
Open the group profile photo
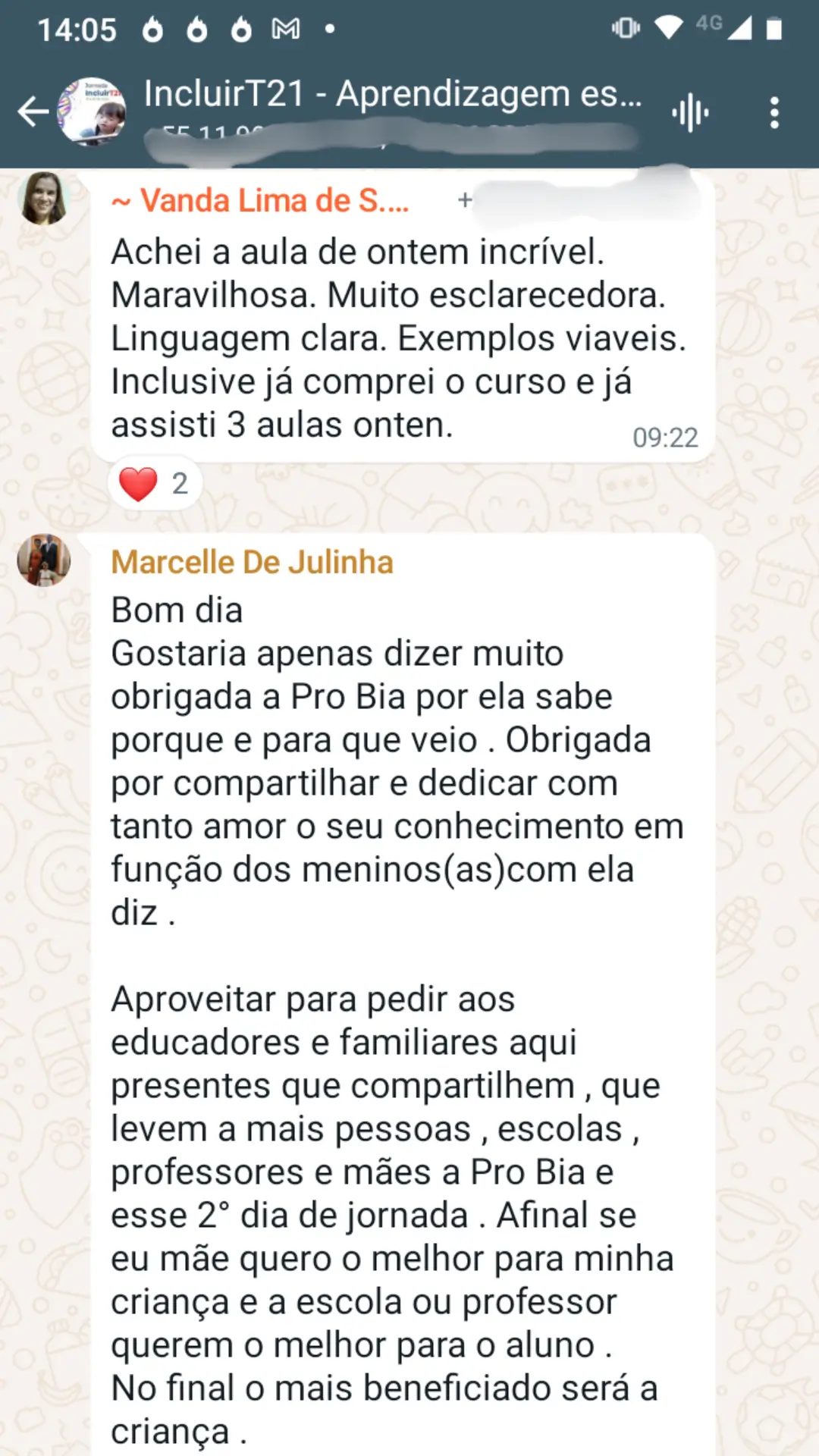[x=93, y=112]
